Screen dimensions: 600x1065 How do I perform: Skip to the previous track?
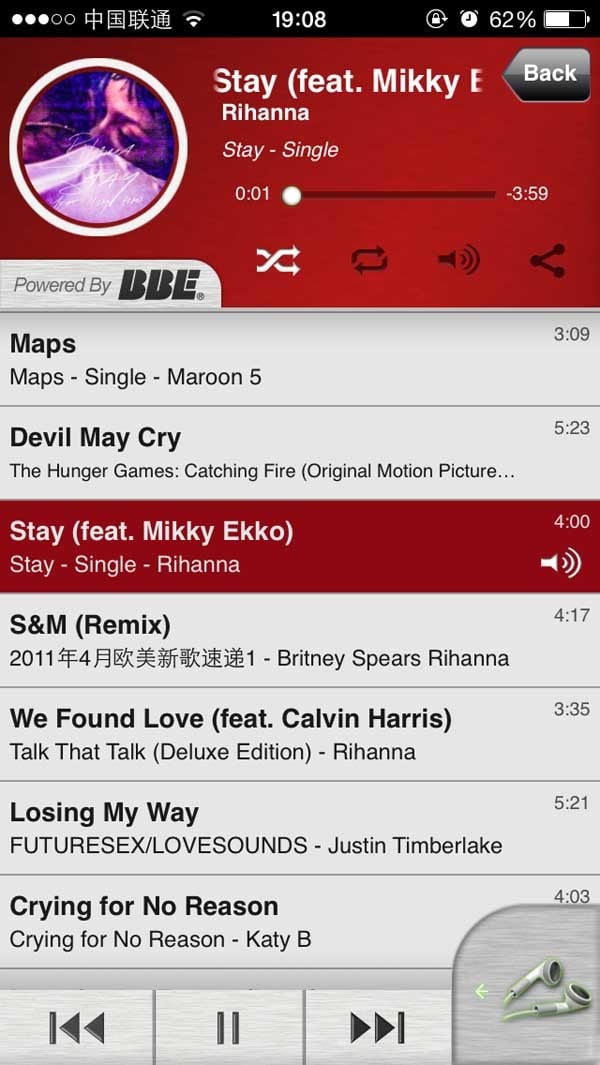pyautogui.click(x=77, y=1027)
